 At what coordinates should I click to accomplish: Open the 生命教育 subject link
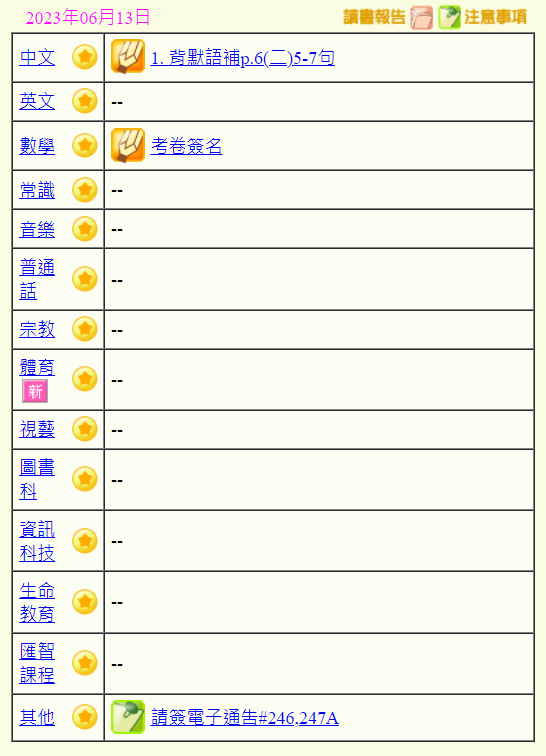[x=37, y=602]
